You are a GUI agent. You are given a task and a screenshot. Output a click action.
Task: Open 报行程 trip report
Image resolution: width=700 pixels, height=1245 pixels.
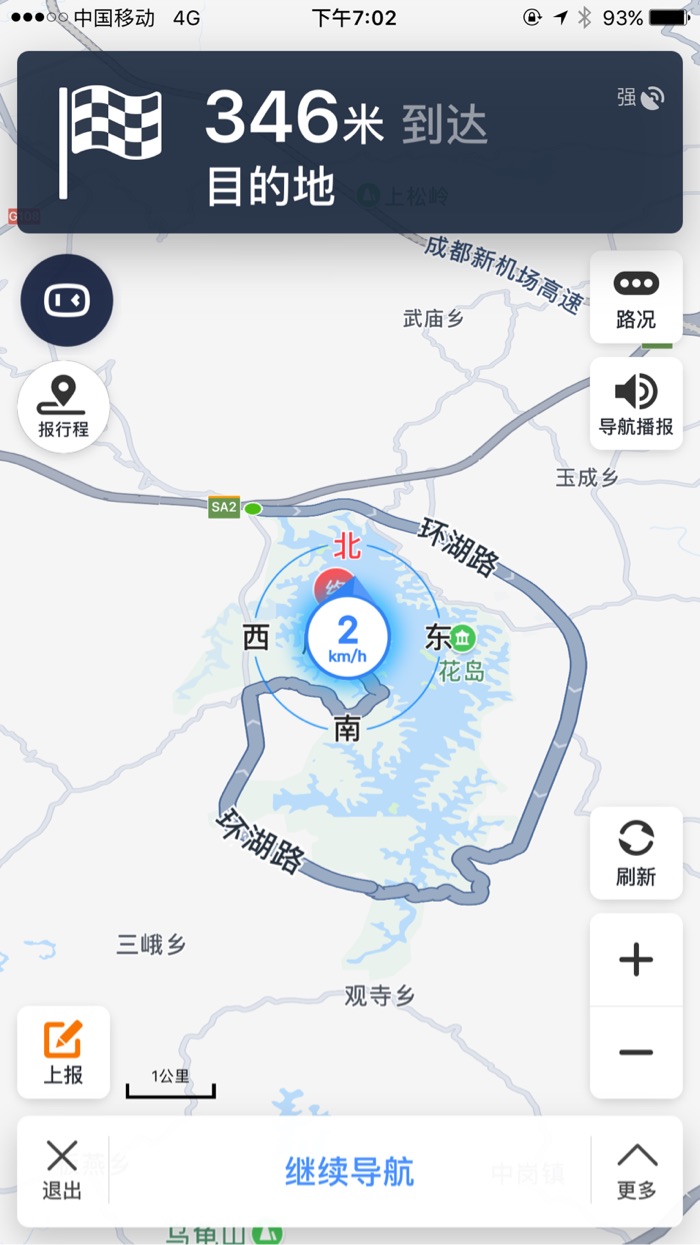[63, 406]
